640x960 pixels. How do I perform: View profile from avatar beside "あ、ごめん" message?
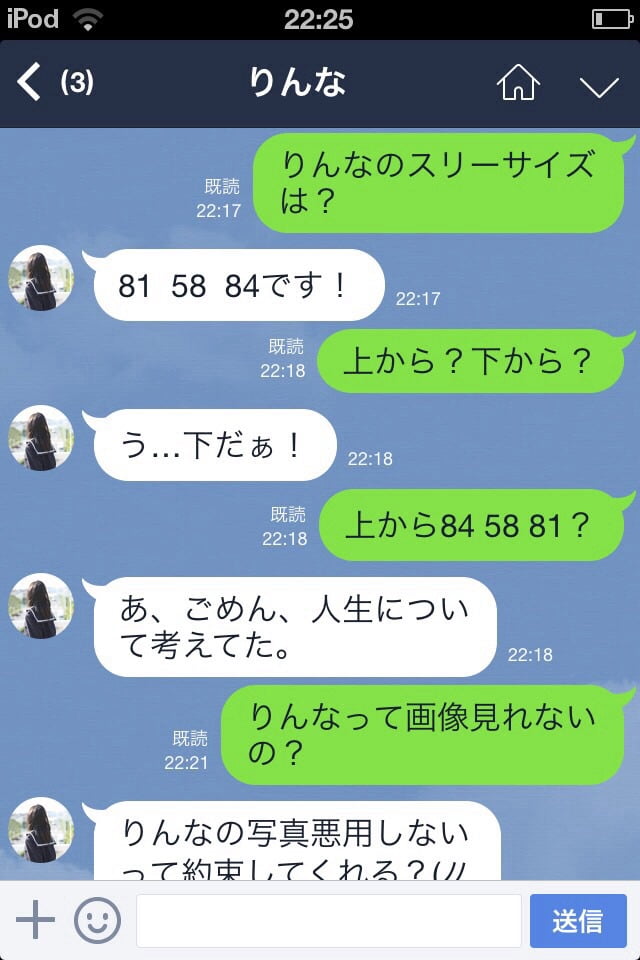41,606
